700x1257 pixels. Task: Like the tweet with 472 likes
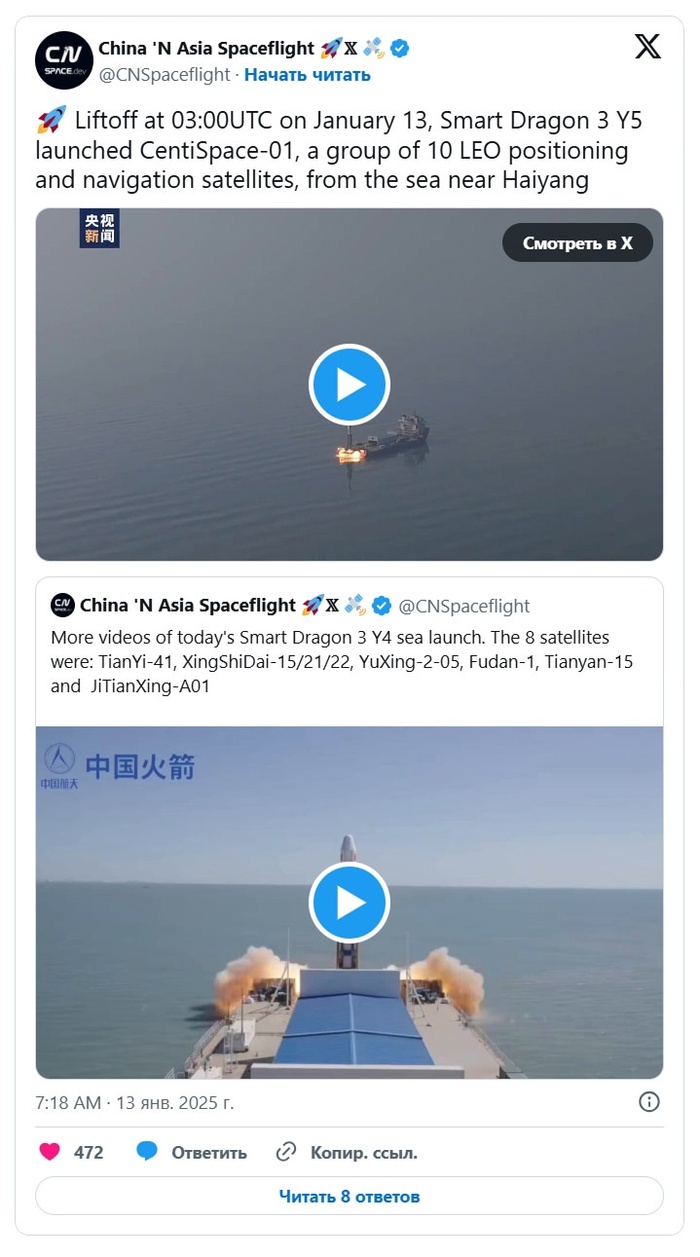point(50,1152)
